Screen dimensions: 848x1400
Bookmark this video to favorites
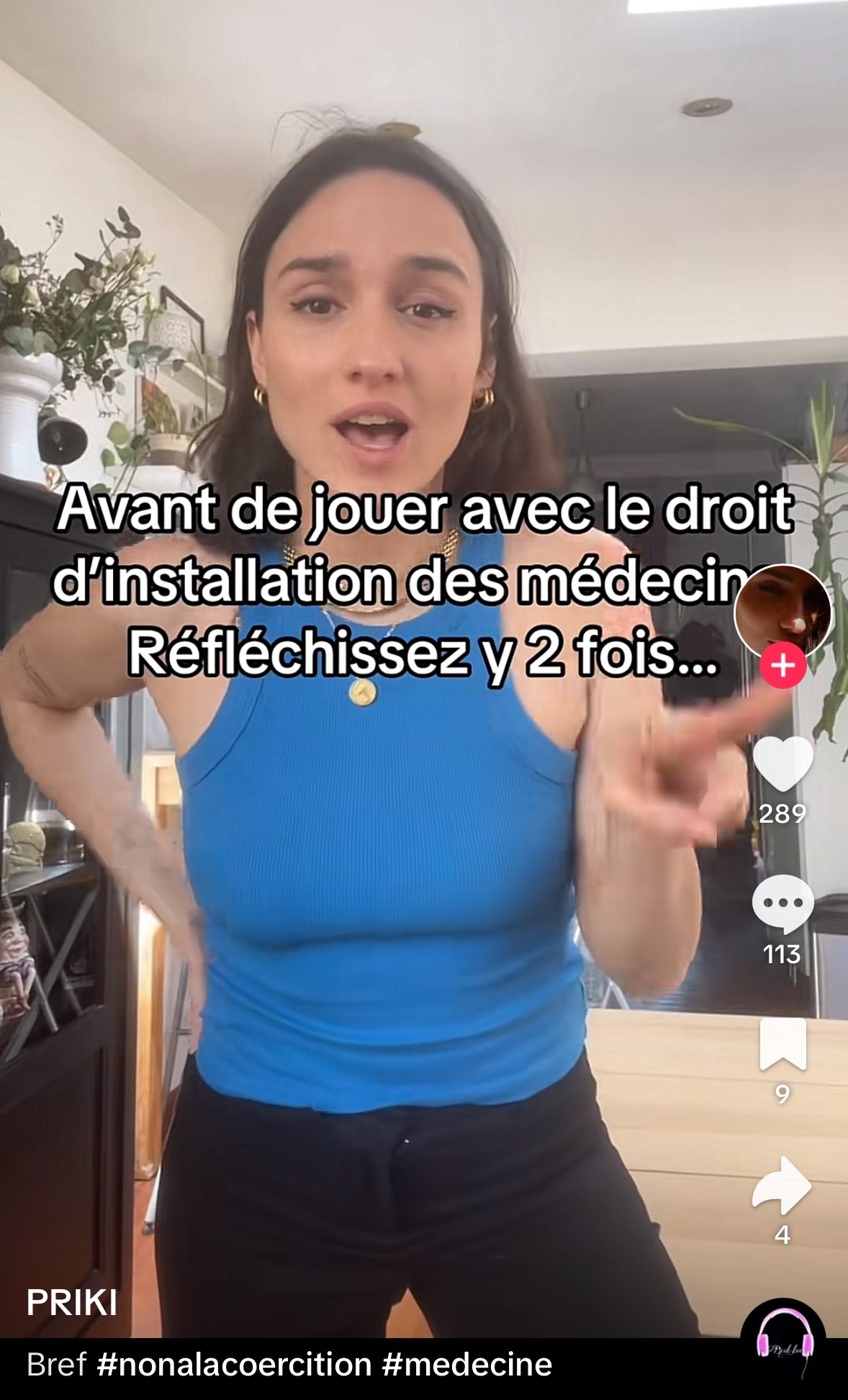click(783, 1044)
